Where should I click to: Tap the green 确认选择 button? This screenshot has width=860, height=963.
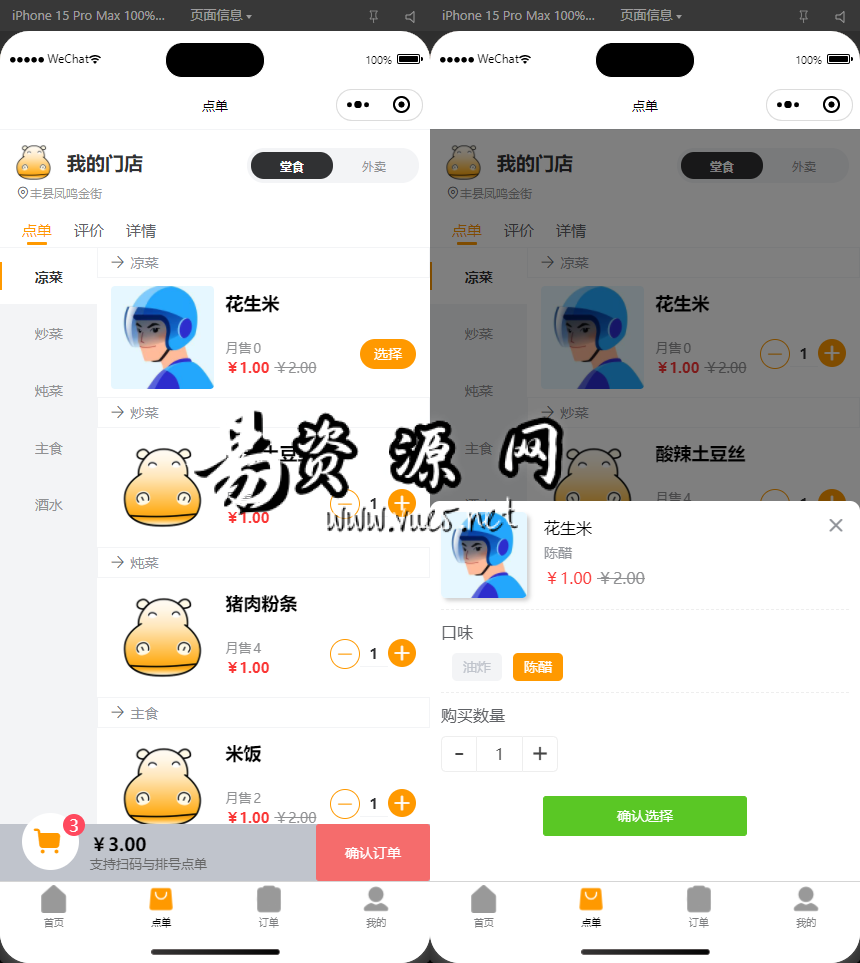coord(645,816)
